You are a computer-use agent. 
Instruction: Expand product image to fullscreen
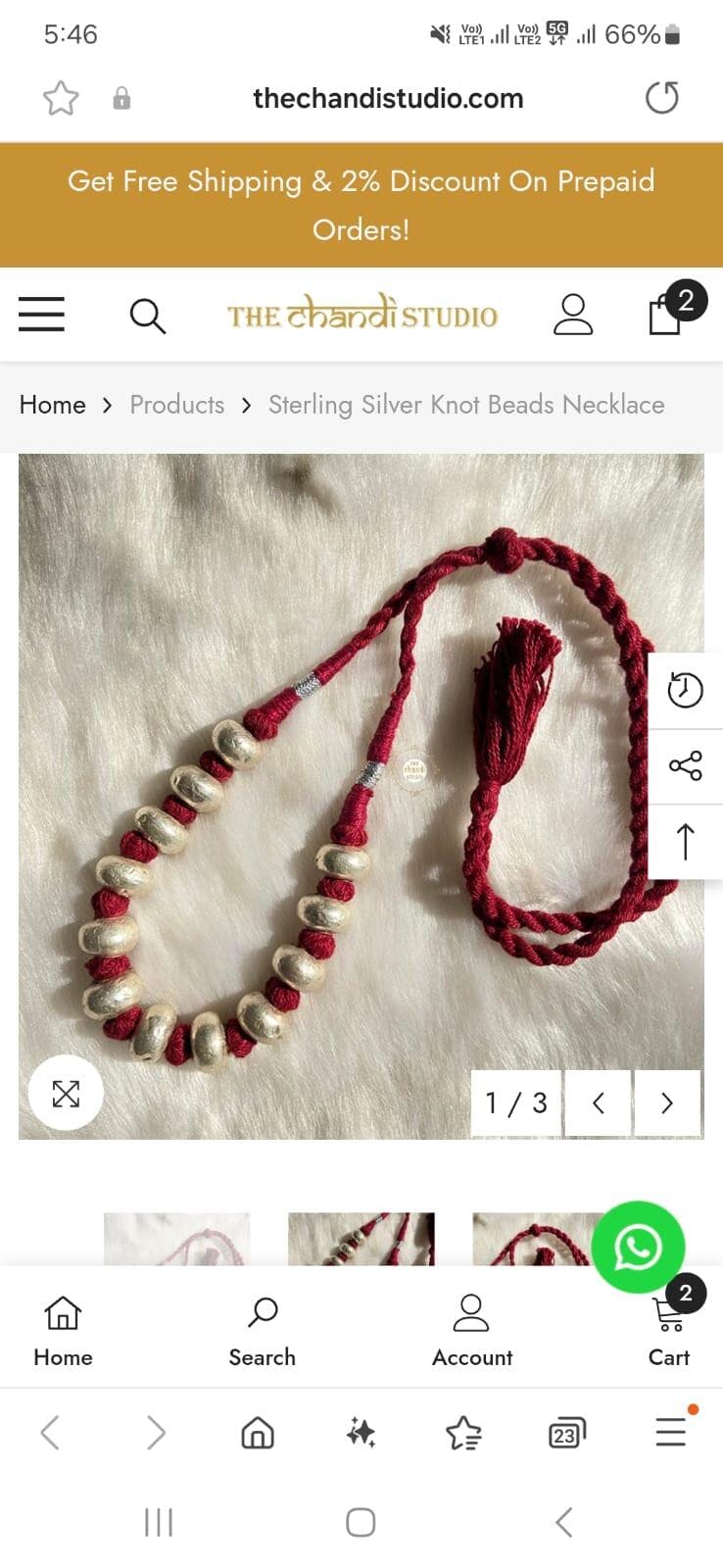66,1093
